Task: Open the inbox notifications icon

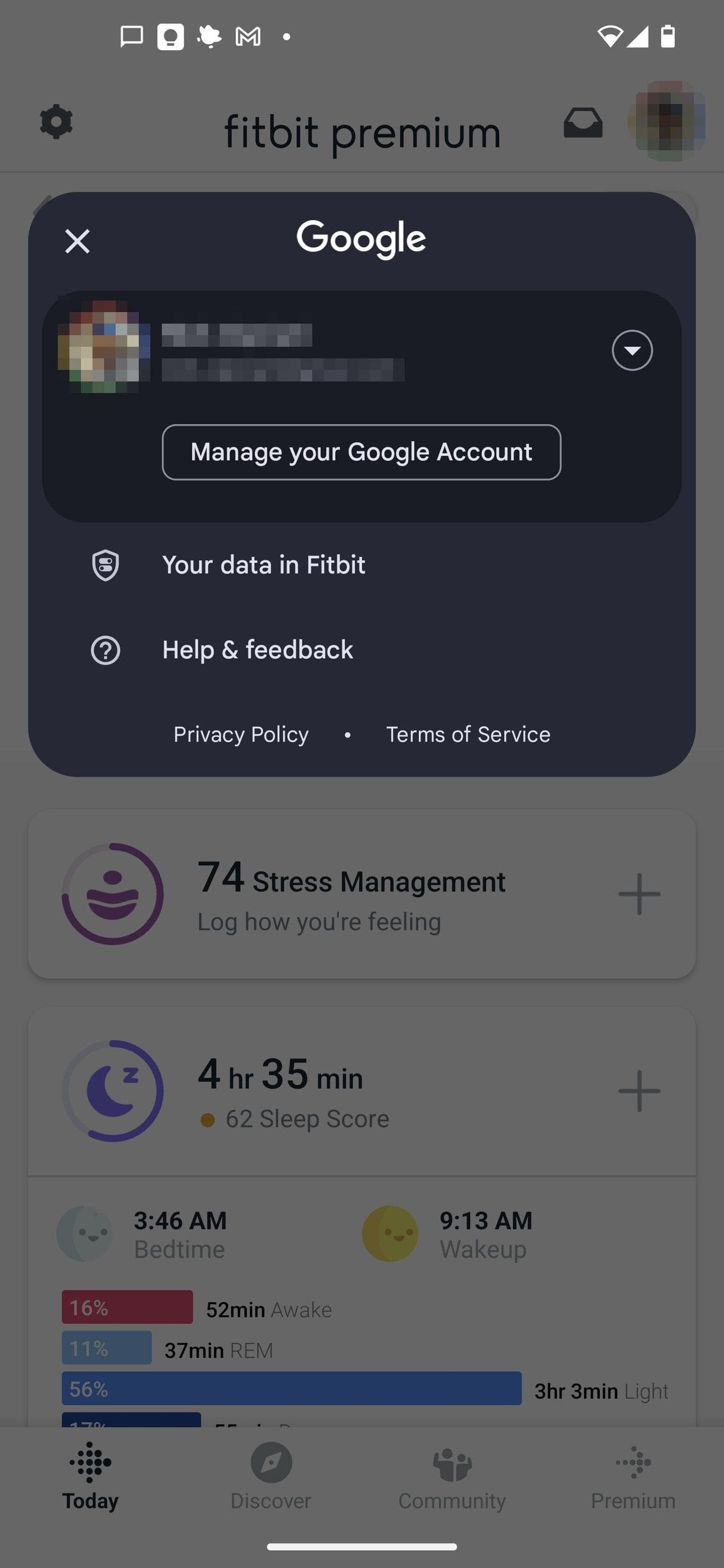Action: 583,122
